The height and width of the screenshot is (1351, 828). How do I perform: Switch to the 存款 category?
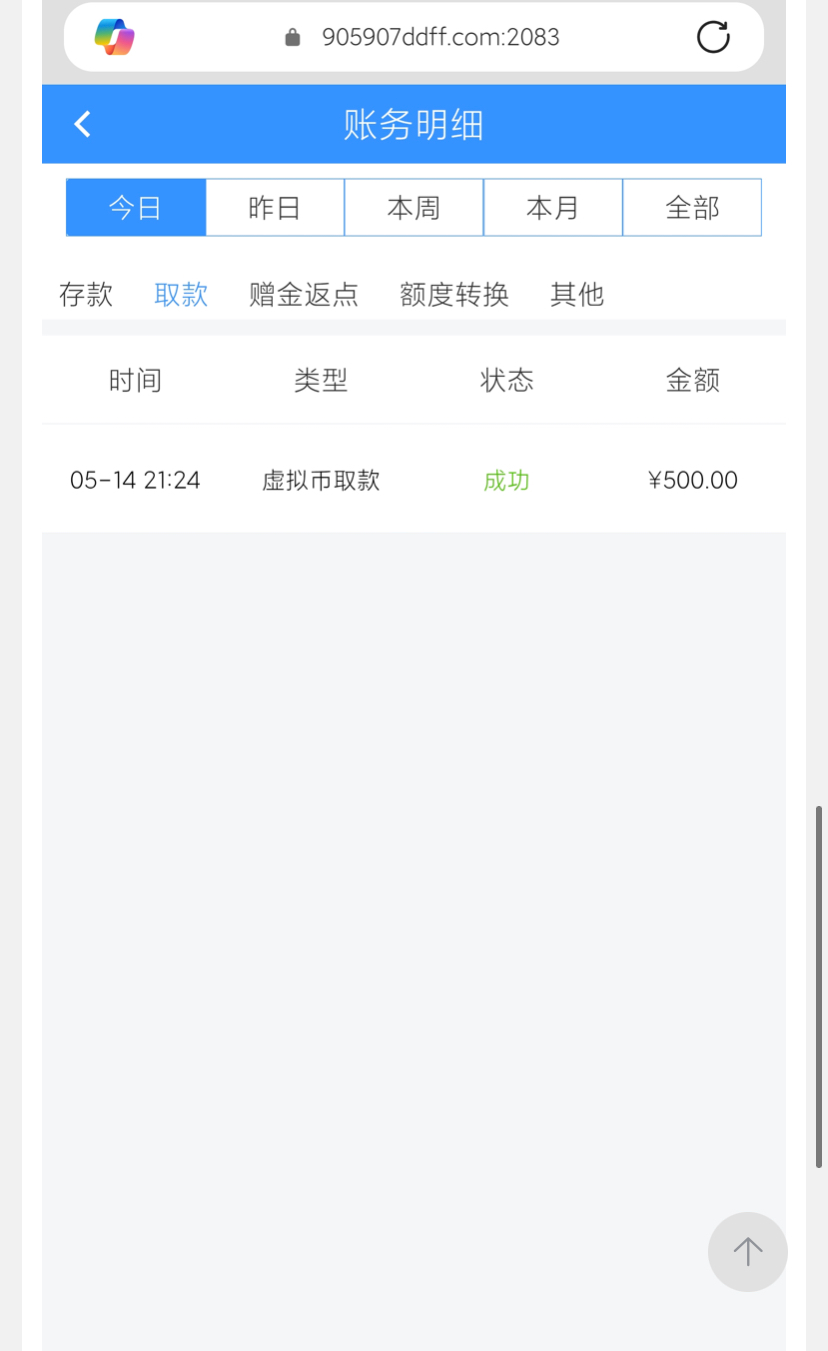(x=86, y=295)
